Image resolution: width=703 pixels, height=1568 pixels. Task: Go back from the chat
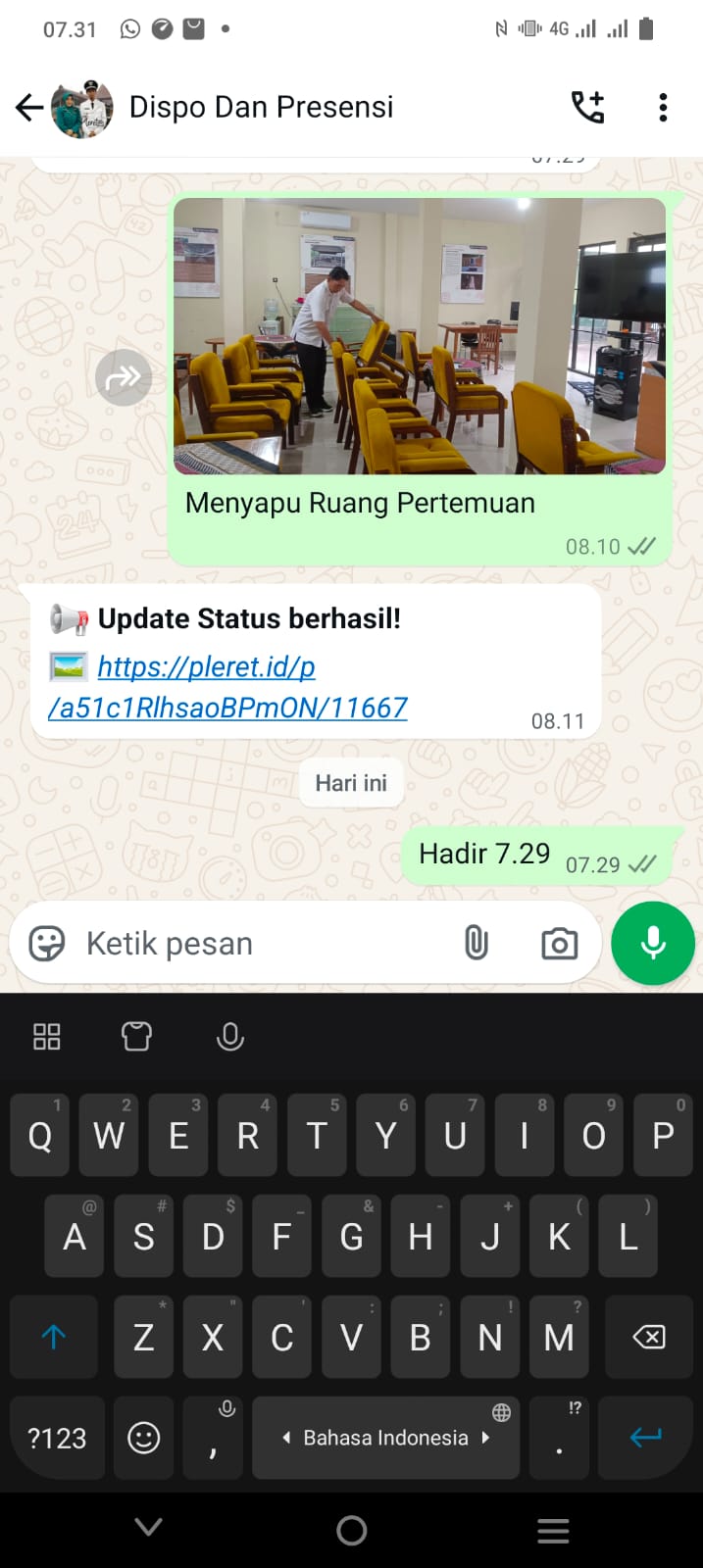point(29,108)
